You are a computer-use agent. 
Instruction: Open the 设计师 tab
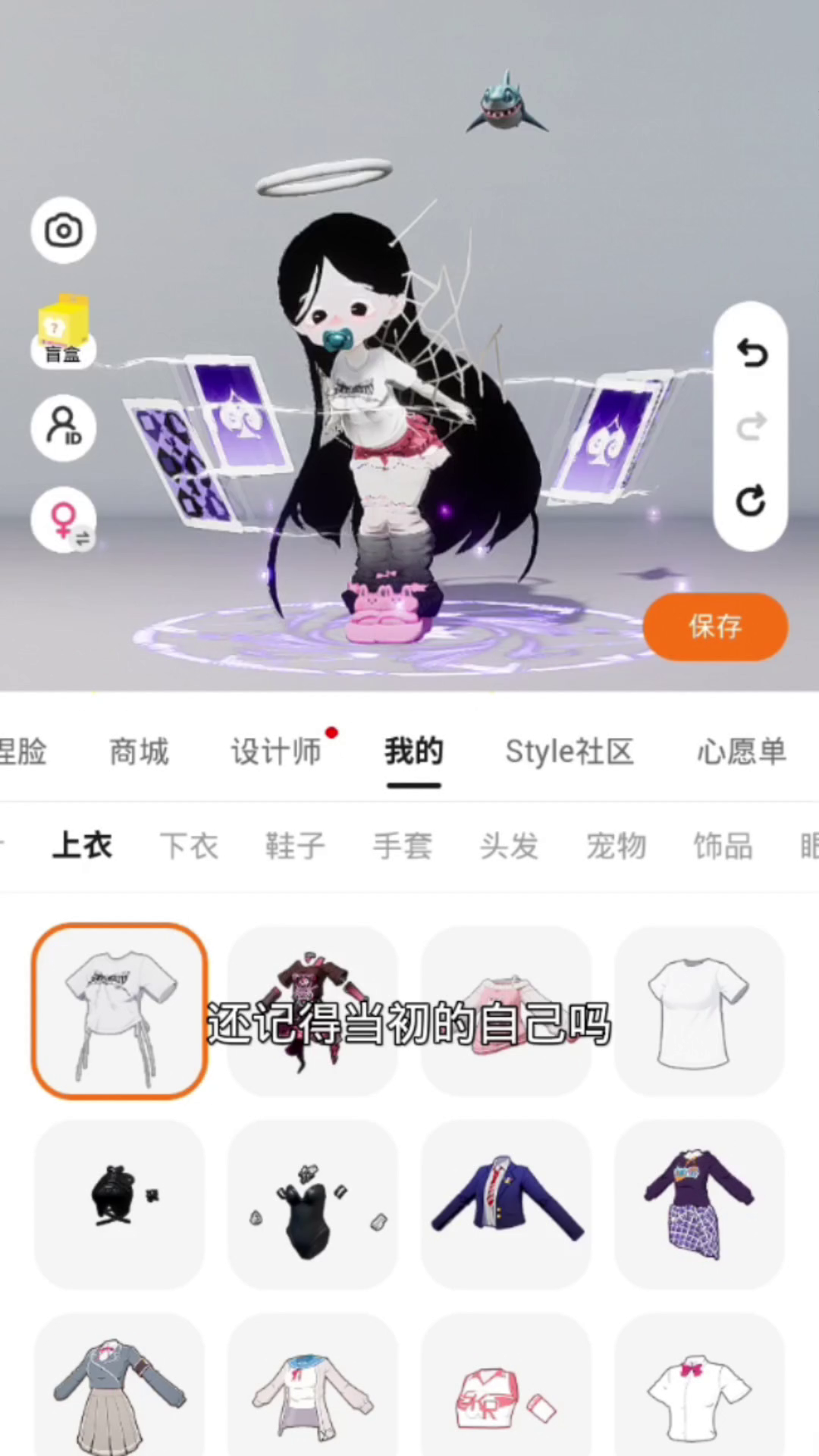coord(276,752)
